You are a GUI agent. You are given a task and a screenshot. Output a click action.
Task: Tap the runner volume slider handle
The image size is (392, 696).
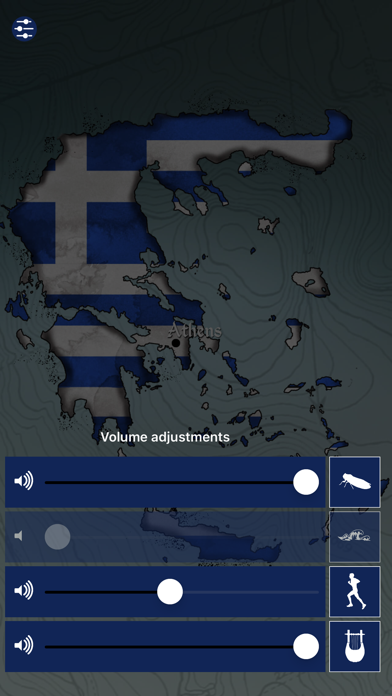pos(170,592)
